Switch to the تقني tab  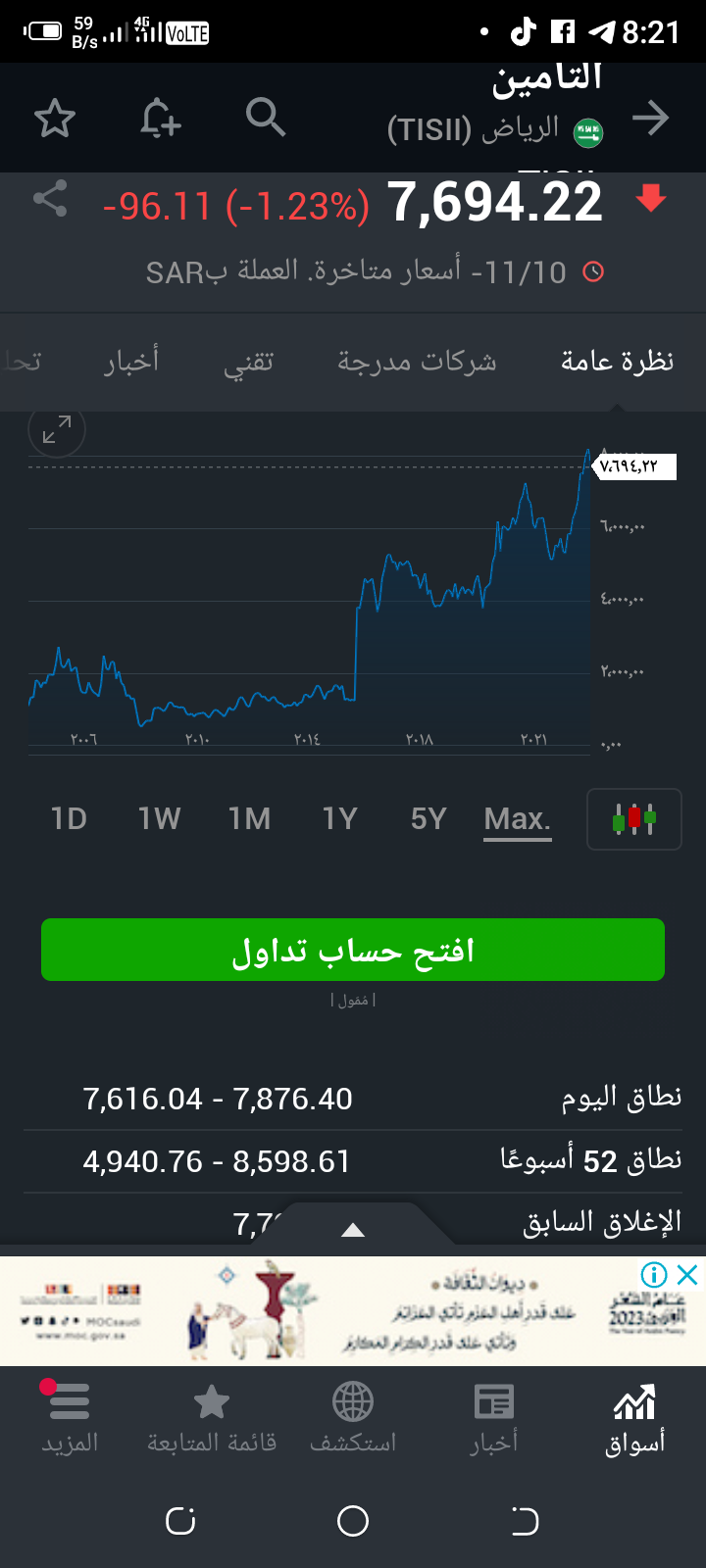click(x=248, y=362)
